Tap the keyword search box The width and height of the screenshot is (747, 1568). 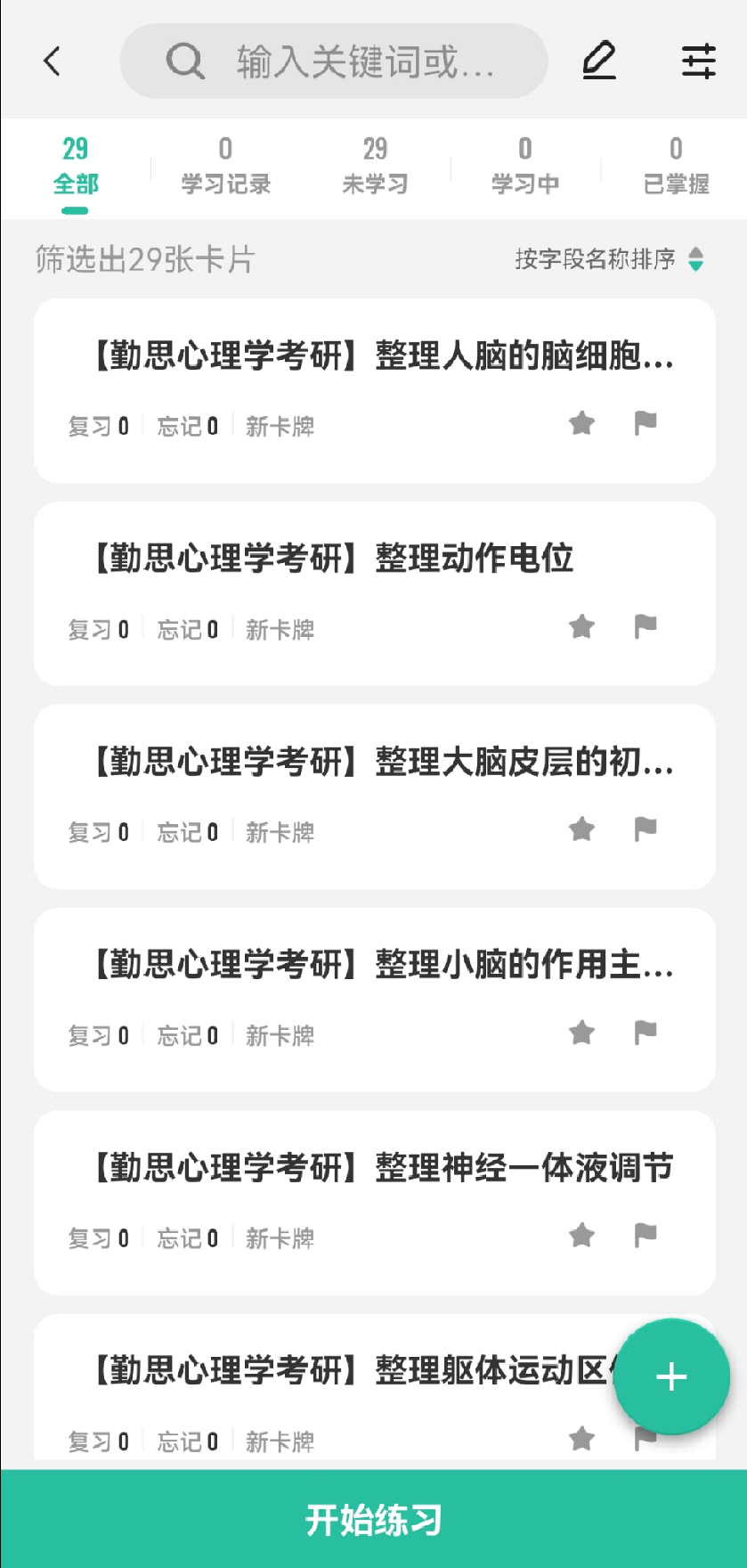(x=334, y=61)
